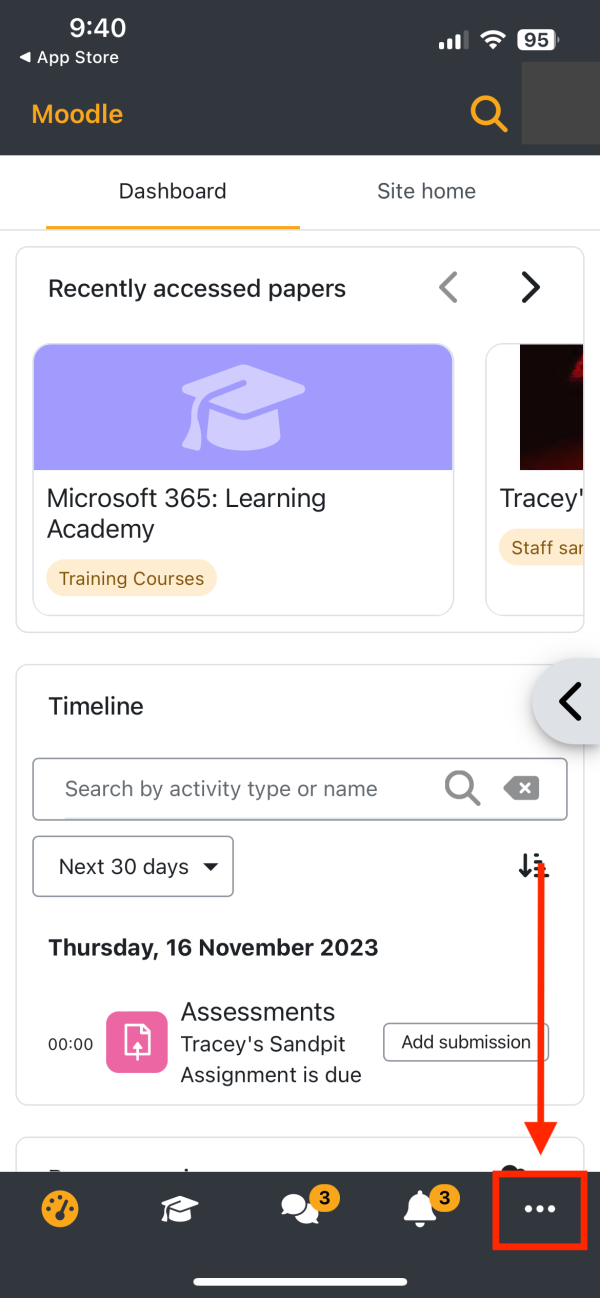Open the search magnifier in header
Screen dimensions: 600x1298
pos(489,114)
